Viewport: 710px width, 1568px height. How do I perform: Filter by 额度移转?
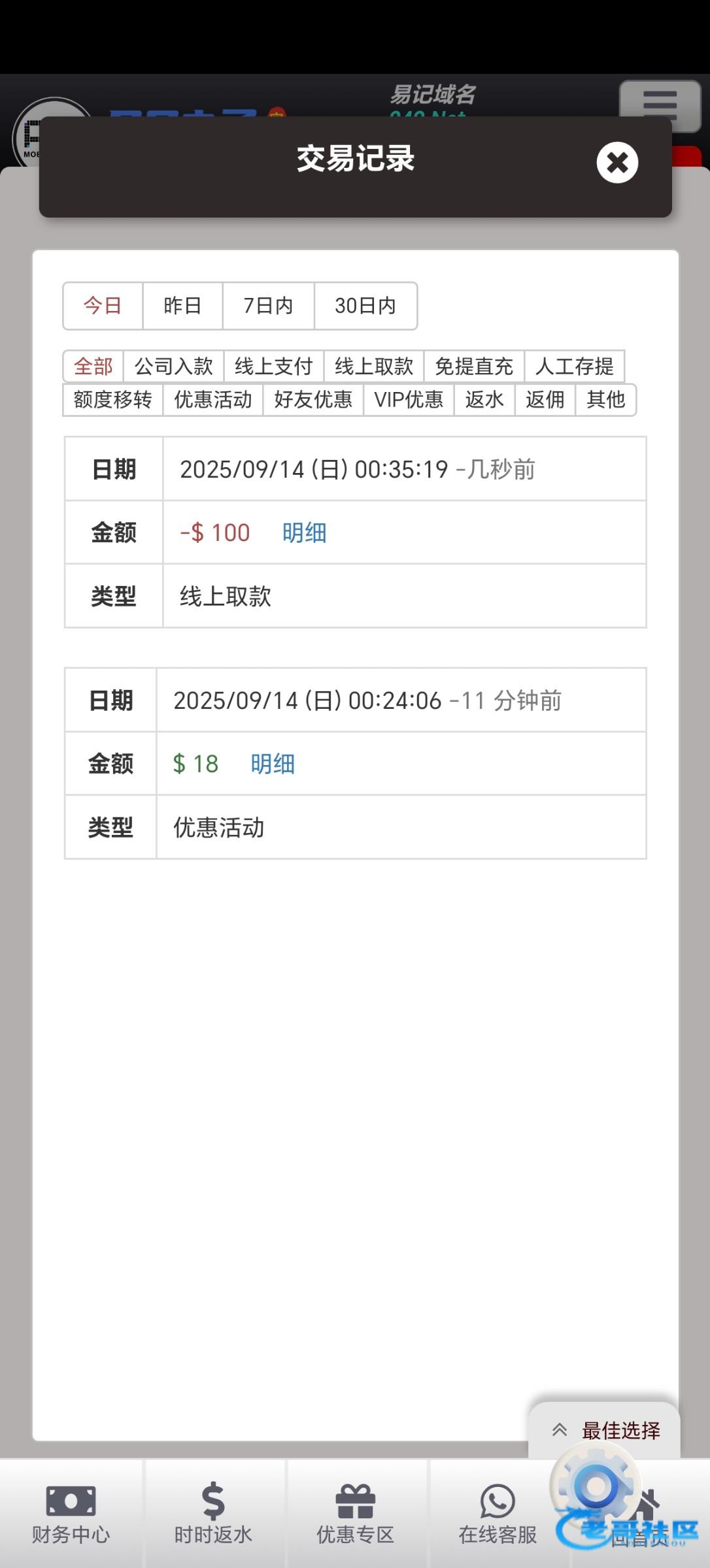point(112,399)
